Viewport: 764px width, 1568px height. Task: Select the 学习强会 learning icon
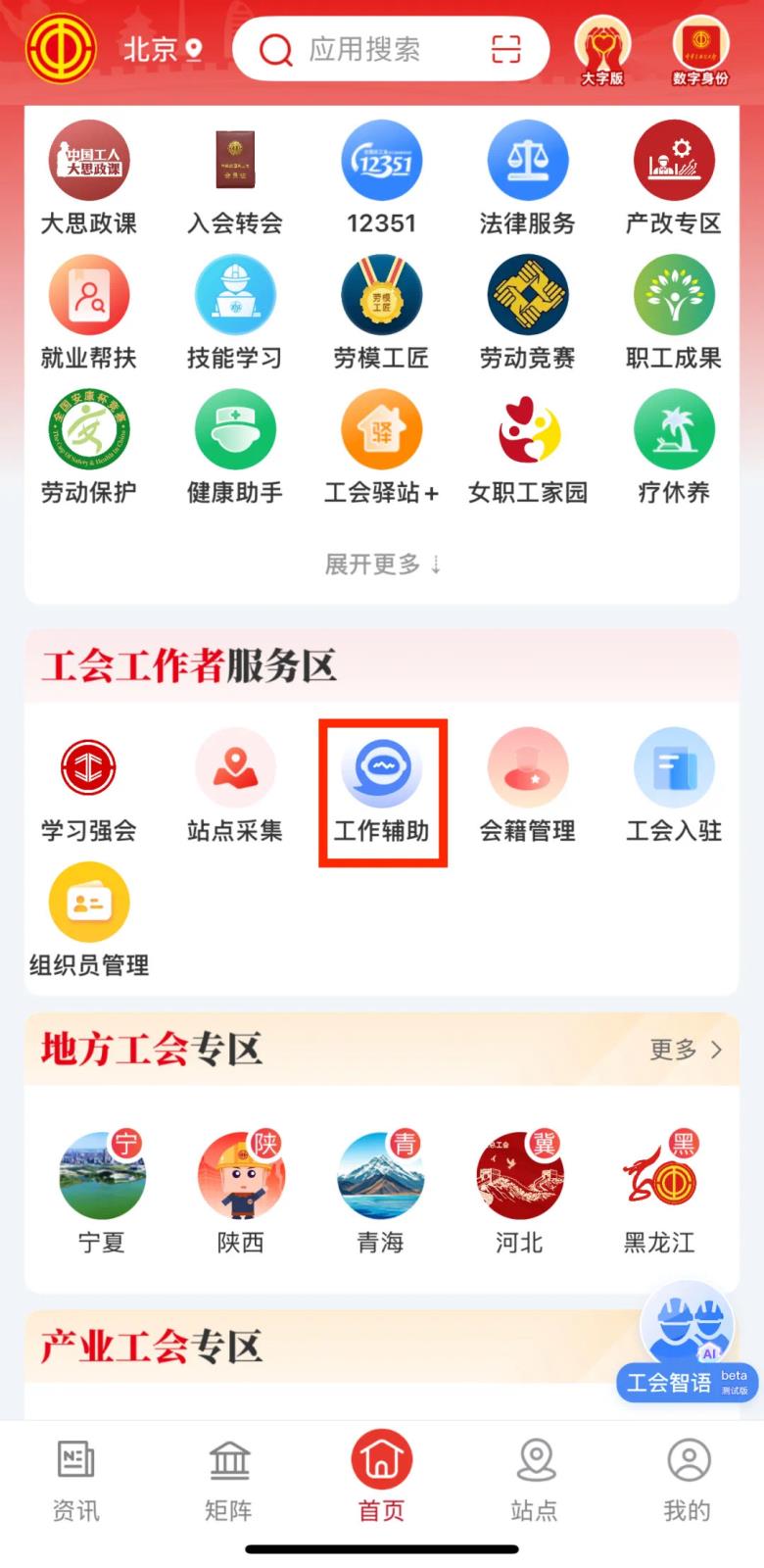point(90,766)
